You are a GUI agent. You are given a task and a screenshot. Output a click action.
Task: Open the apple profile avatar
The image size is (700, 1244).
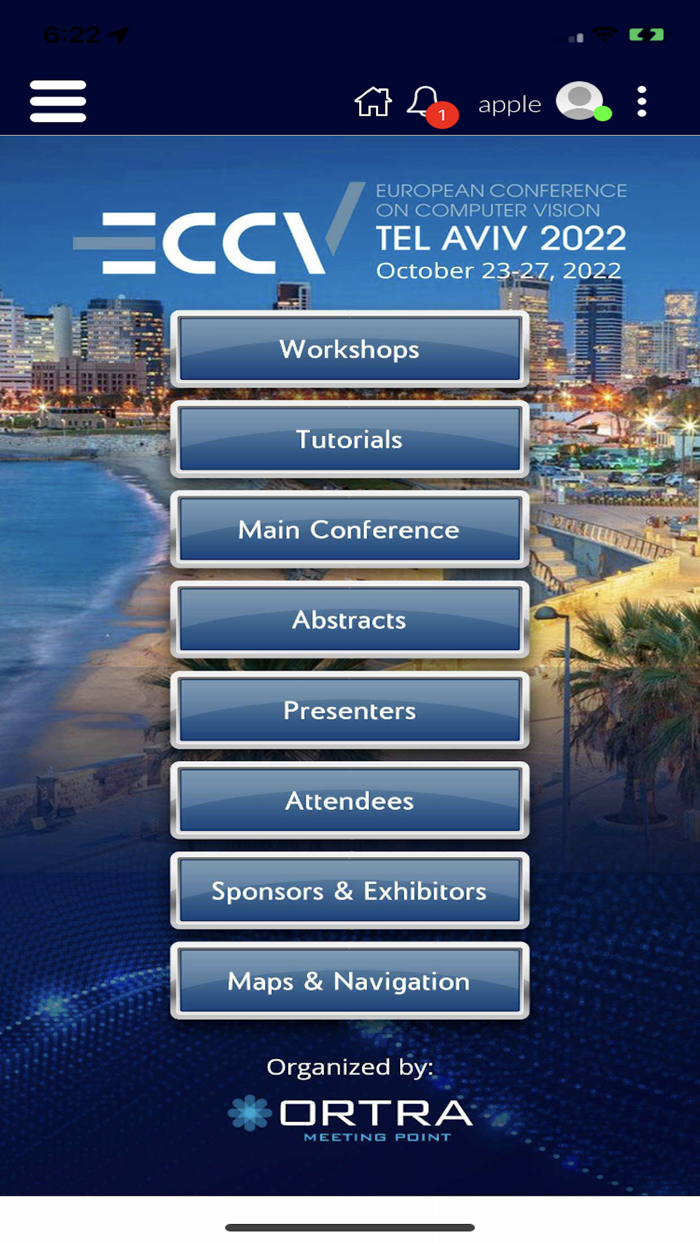coord(582,102)
